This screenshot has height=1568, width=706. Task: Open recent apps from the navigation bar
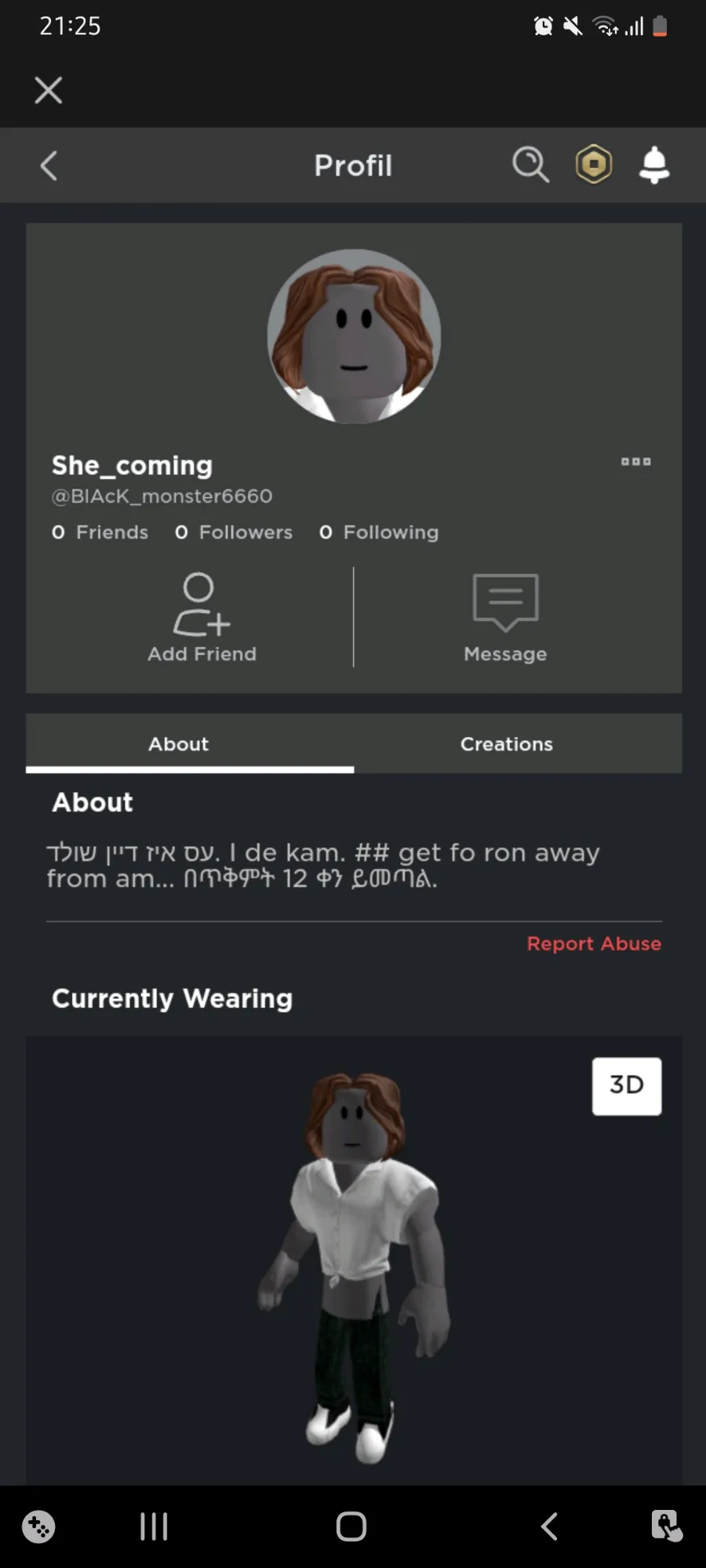154,1526
